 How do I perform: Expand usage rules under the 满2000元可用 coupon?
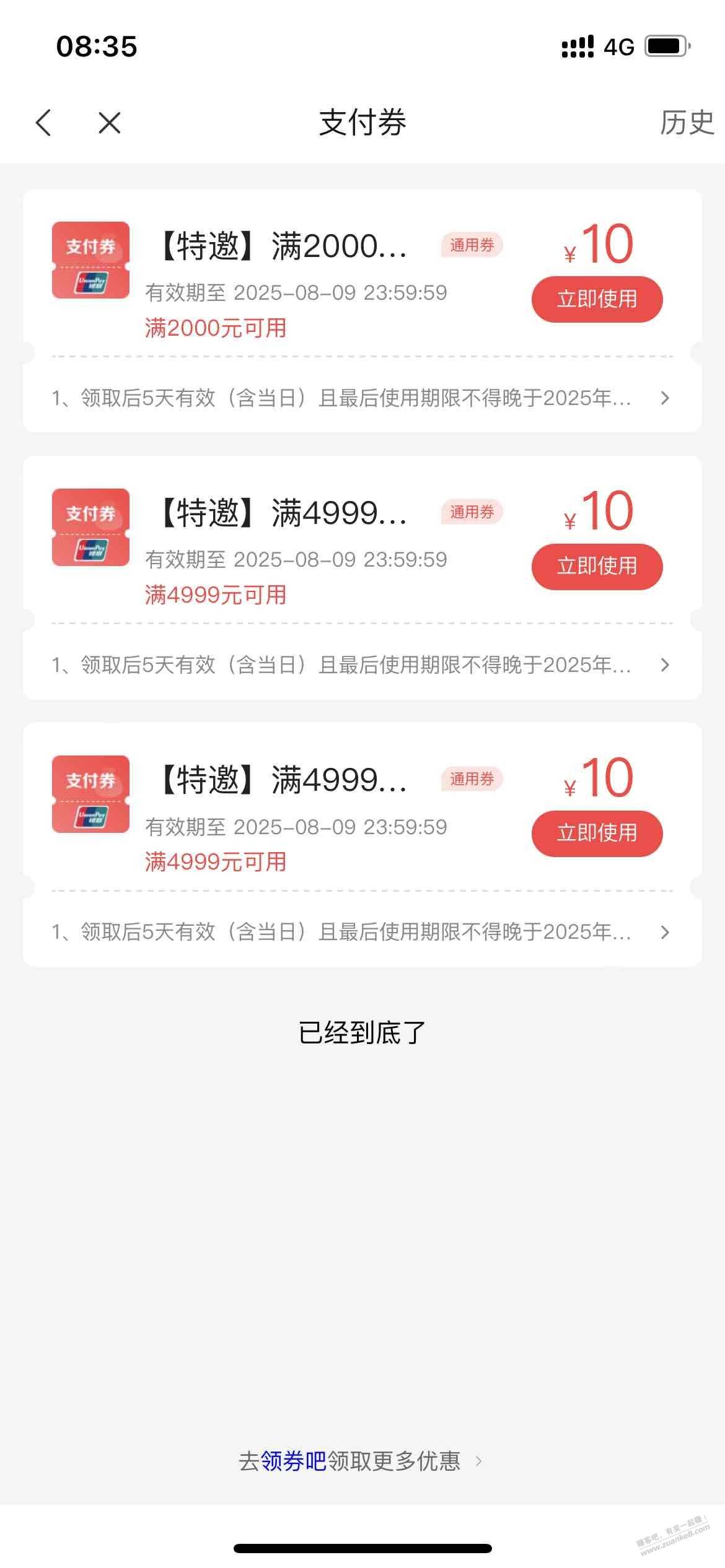coord(362,398)
